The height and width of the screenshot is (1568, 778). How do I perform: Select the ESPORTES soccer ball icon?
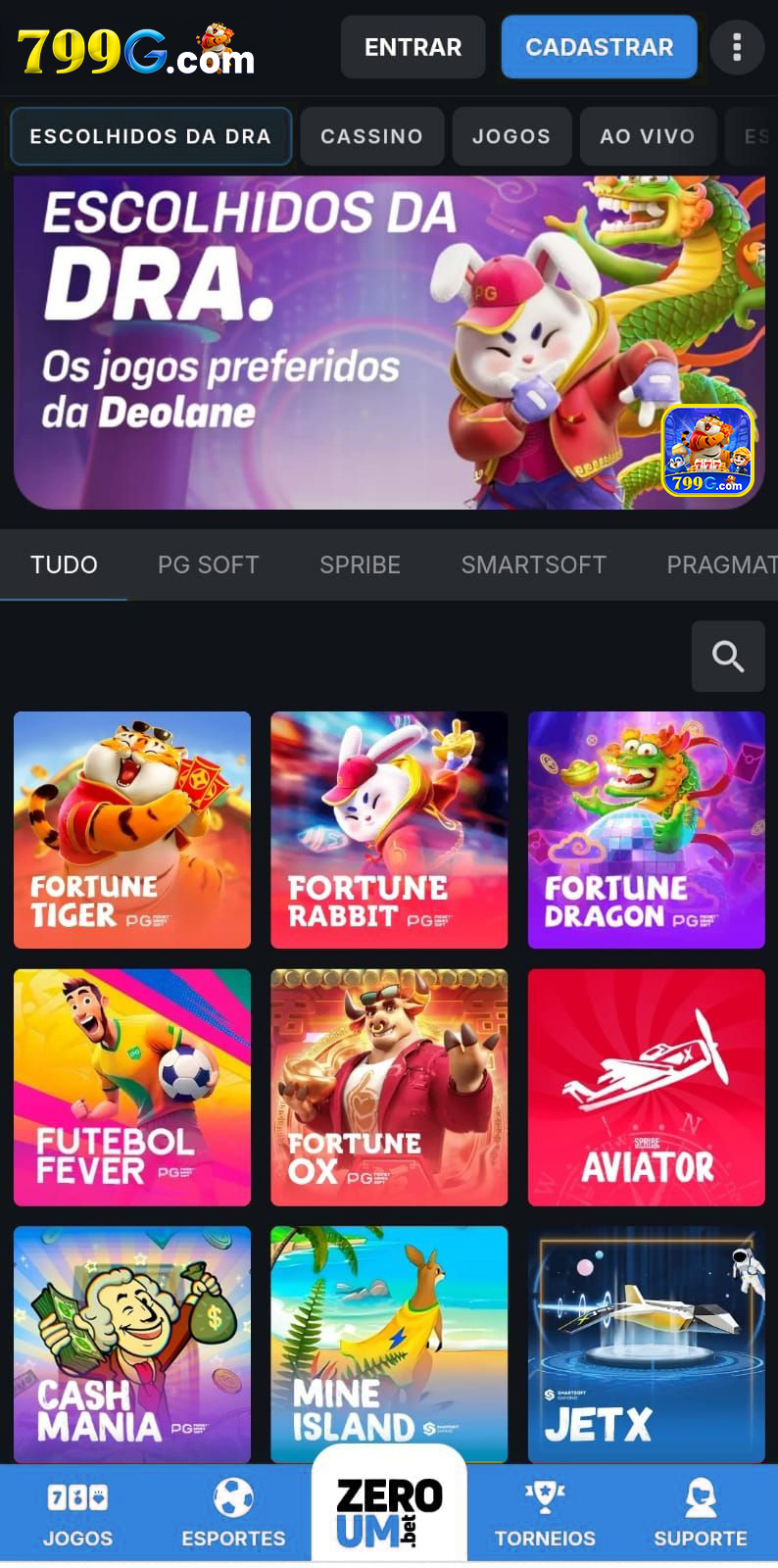[232, 1496]
